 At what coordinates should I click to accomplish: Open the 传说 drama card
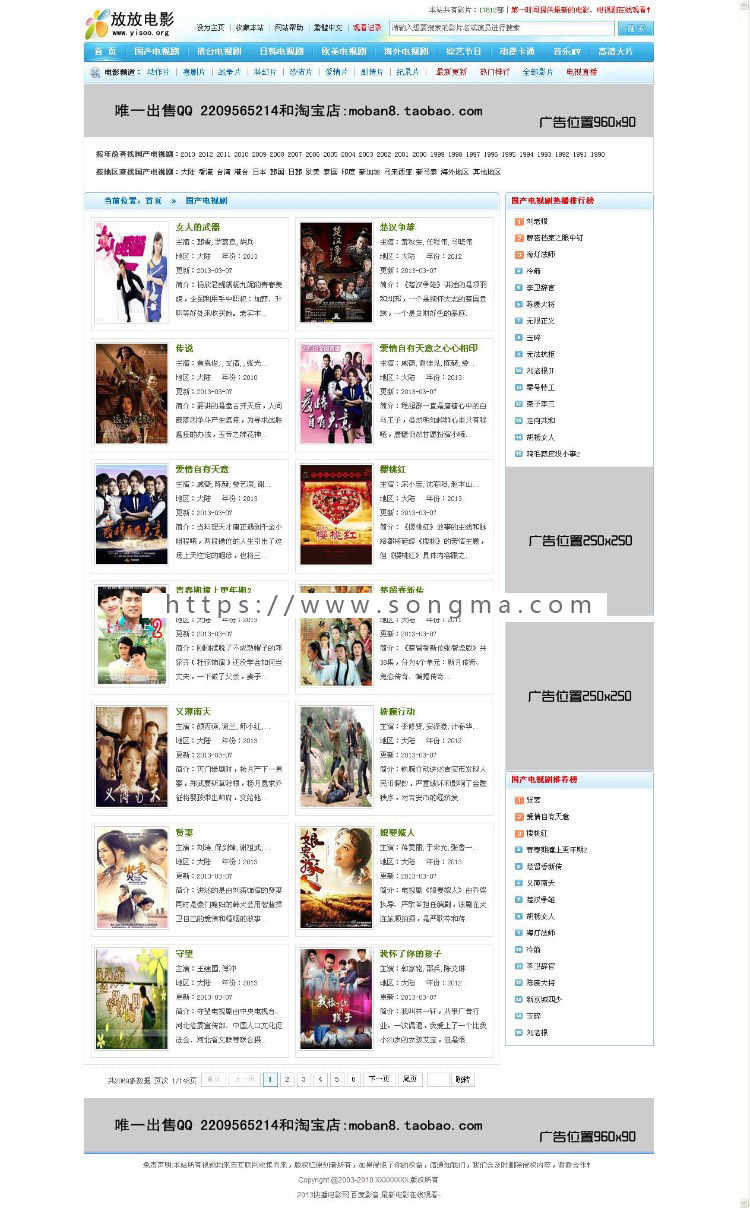click(x=184, y=348)
